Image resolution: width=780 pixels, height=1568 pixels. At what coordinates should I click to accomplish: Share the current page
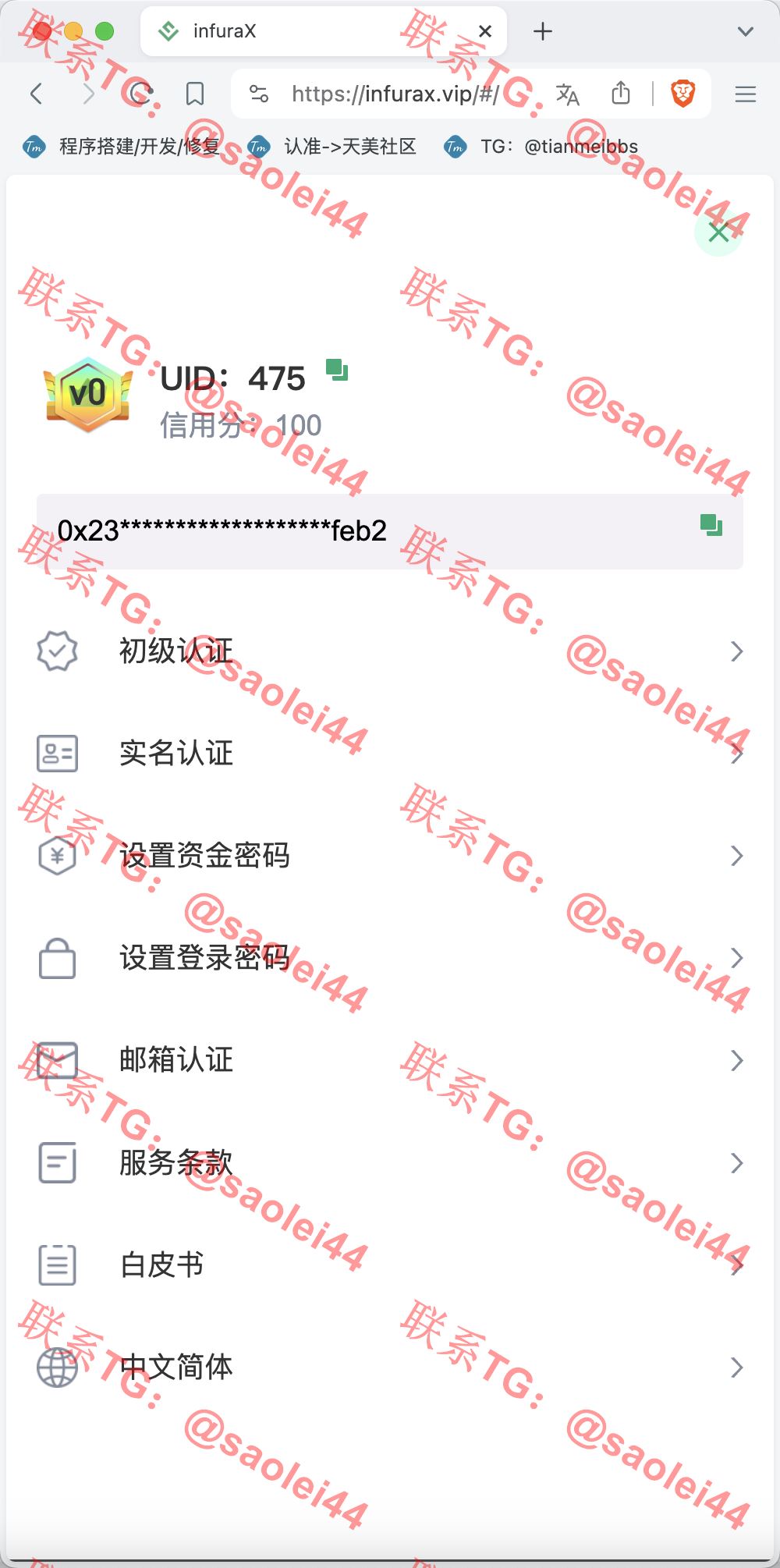[621, 94]
